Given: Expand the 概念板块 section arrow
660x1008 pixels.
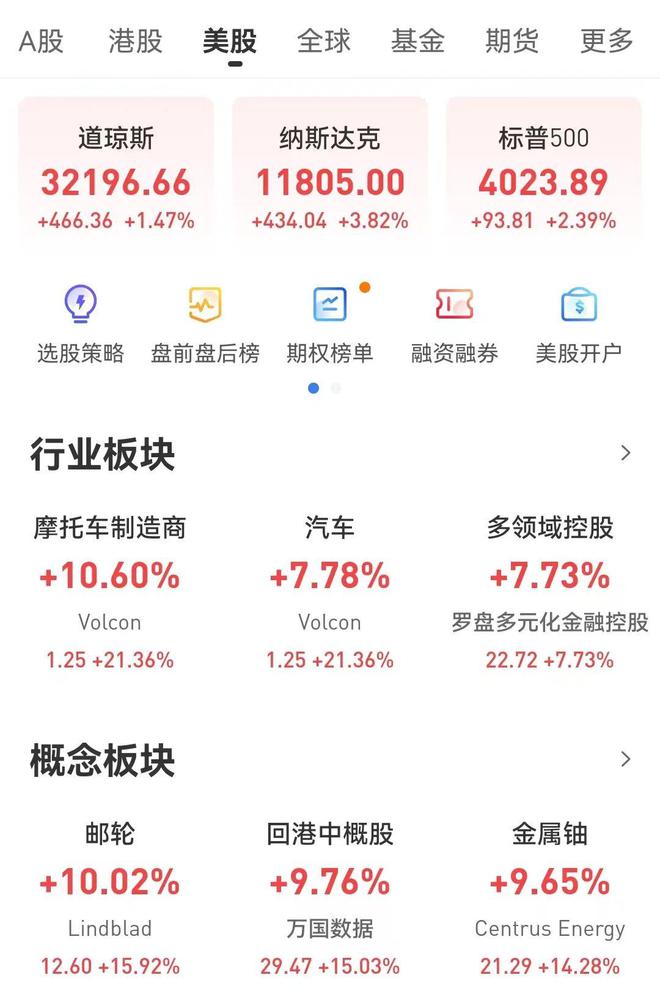Looking at the screenshot, I should point(626,759).
